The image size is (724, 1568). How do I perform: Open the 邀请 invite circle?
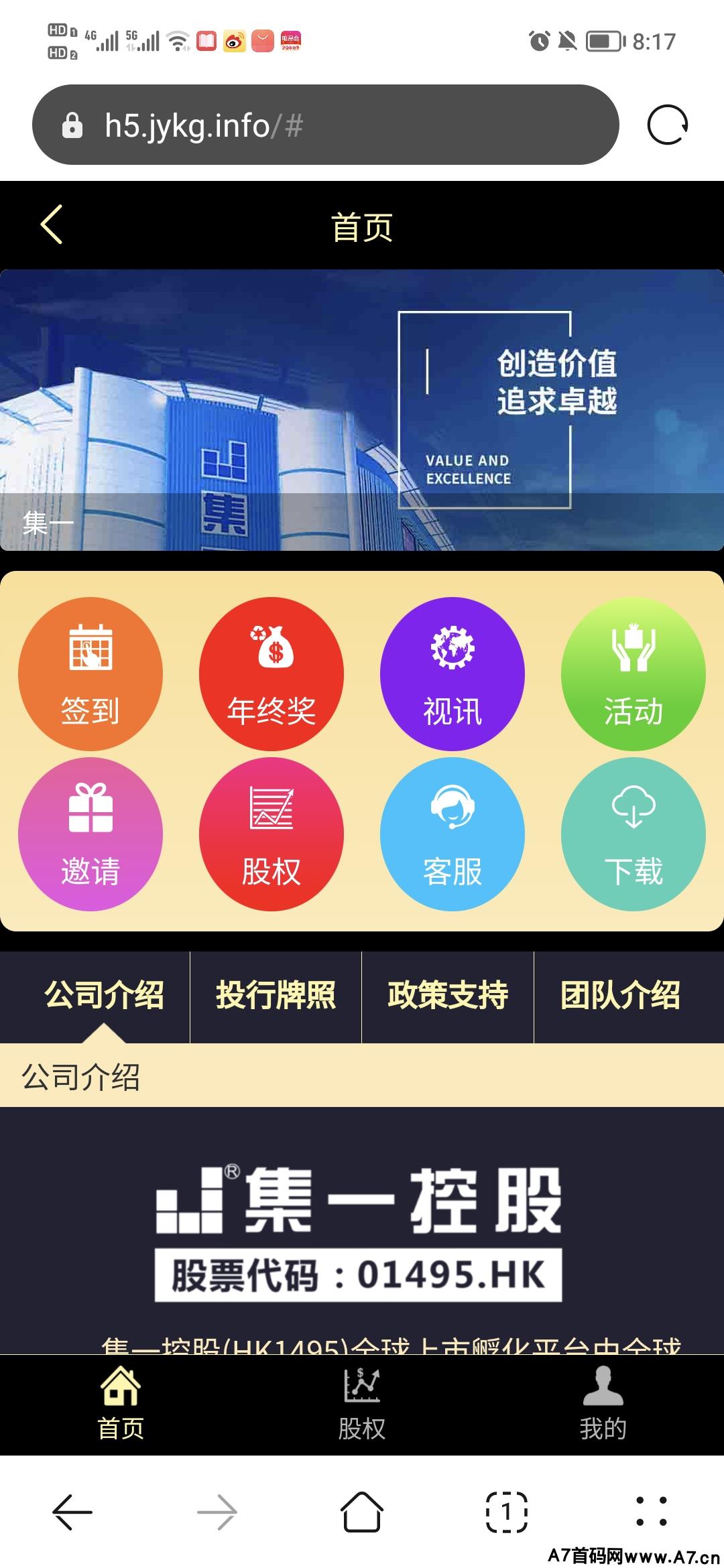[x=90, y=834]
